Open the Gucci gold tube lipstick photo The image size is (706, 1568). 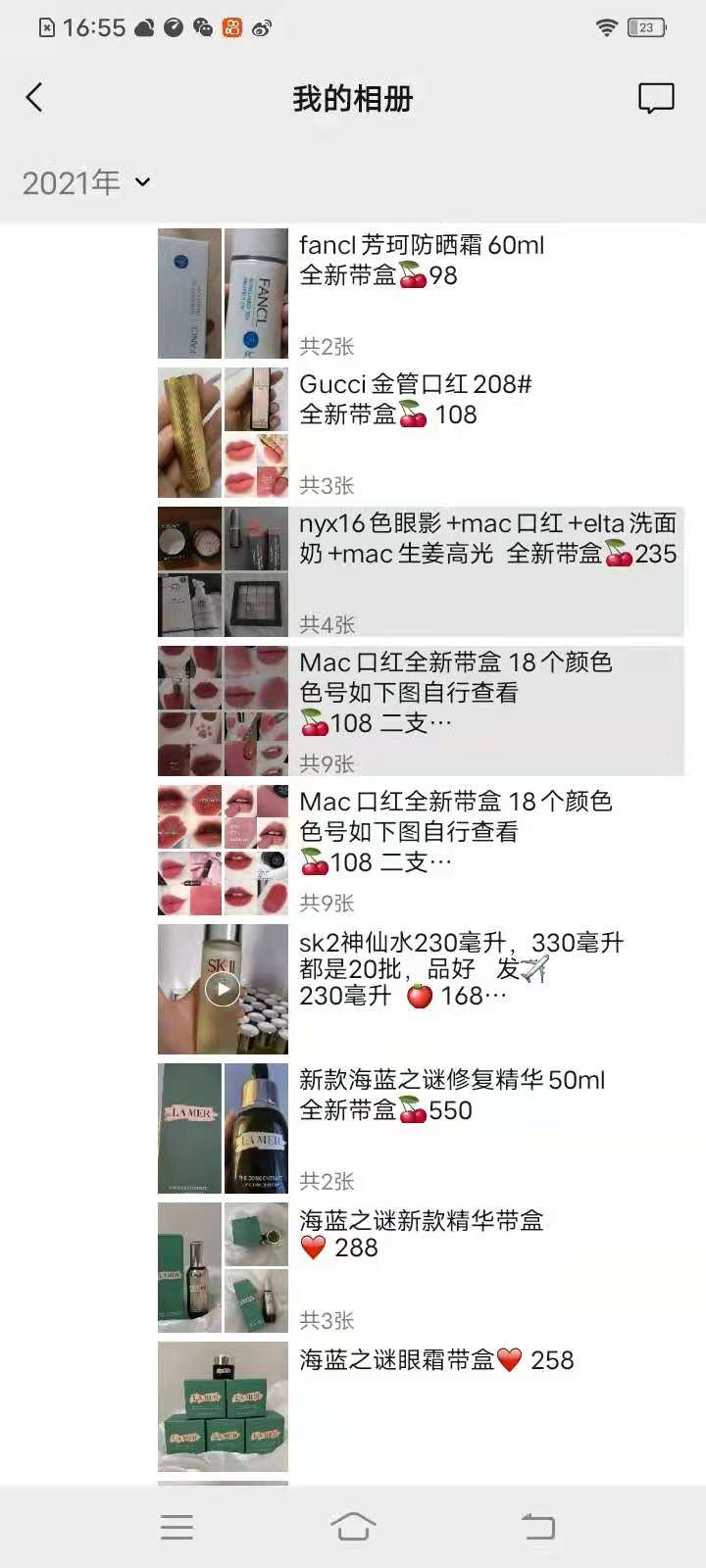(189, 433)
